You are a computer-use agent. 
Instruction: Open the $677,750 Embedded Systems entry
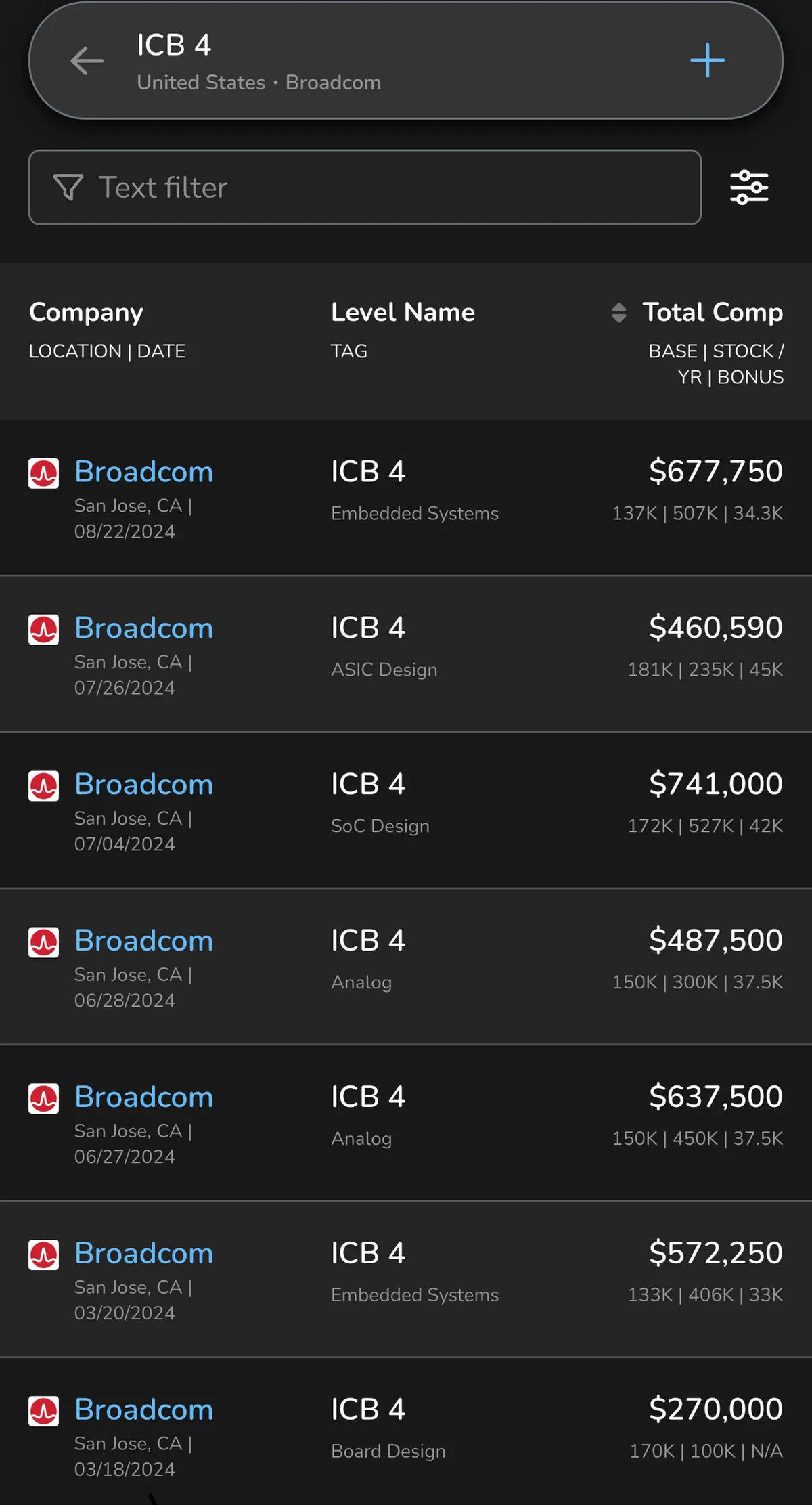[406, 498]
